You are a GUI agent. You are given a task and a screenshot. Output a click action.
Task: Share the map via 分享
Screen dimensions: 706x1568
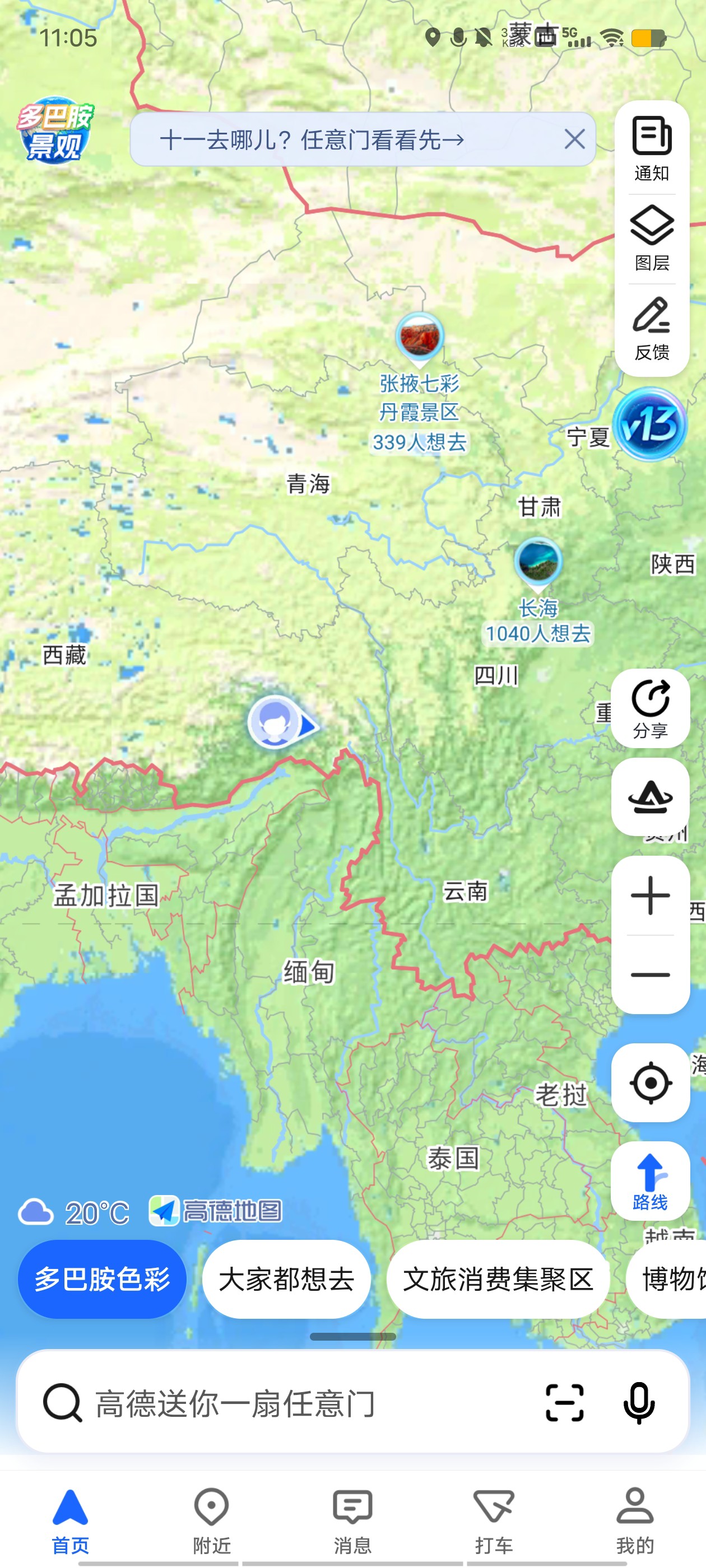(x=650, y=708)
